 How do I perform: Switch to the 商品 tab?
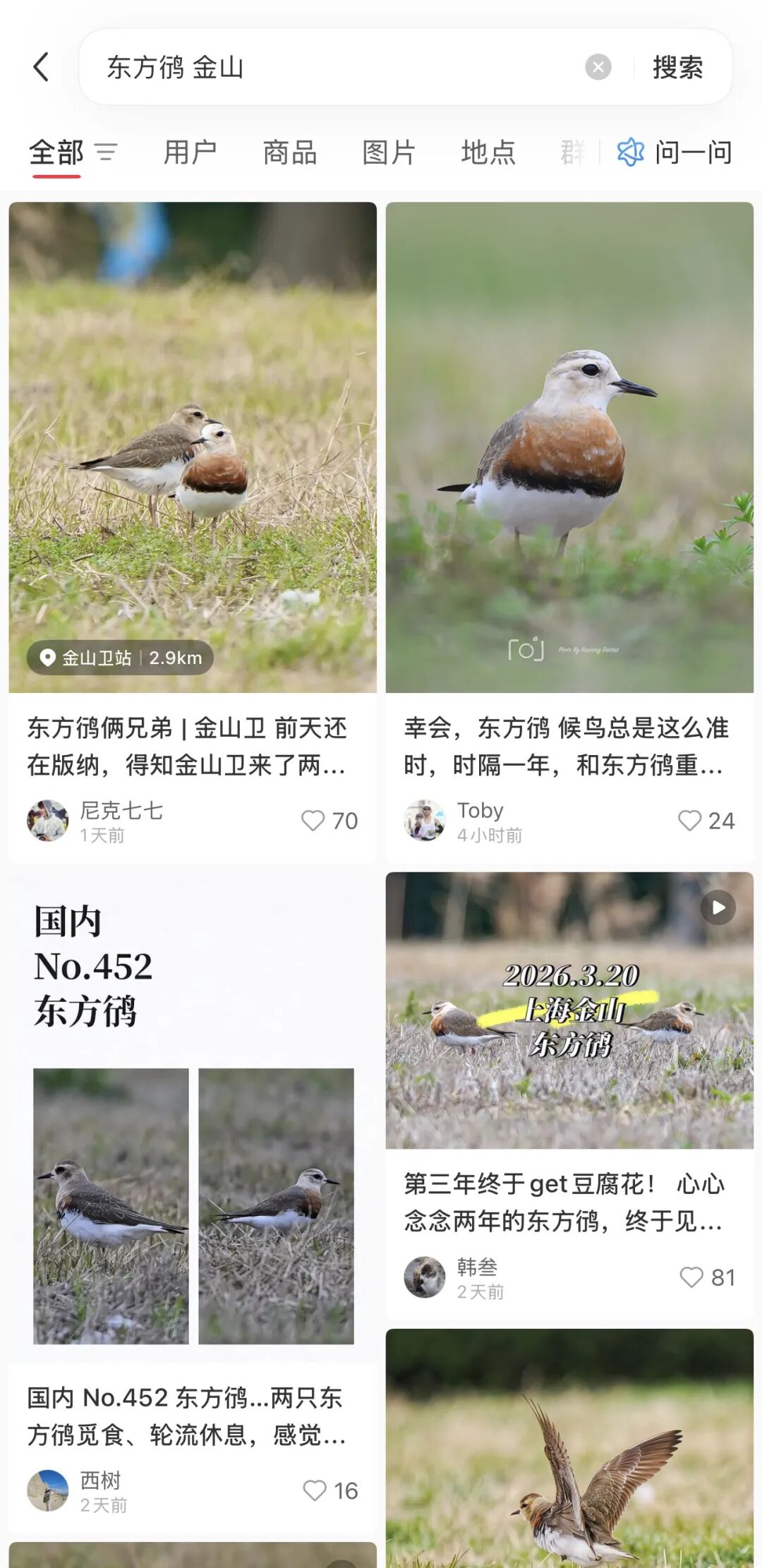click(289, 152)
